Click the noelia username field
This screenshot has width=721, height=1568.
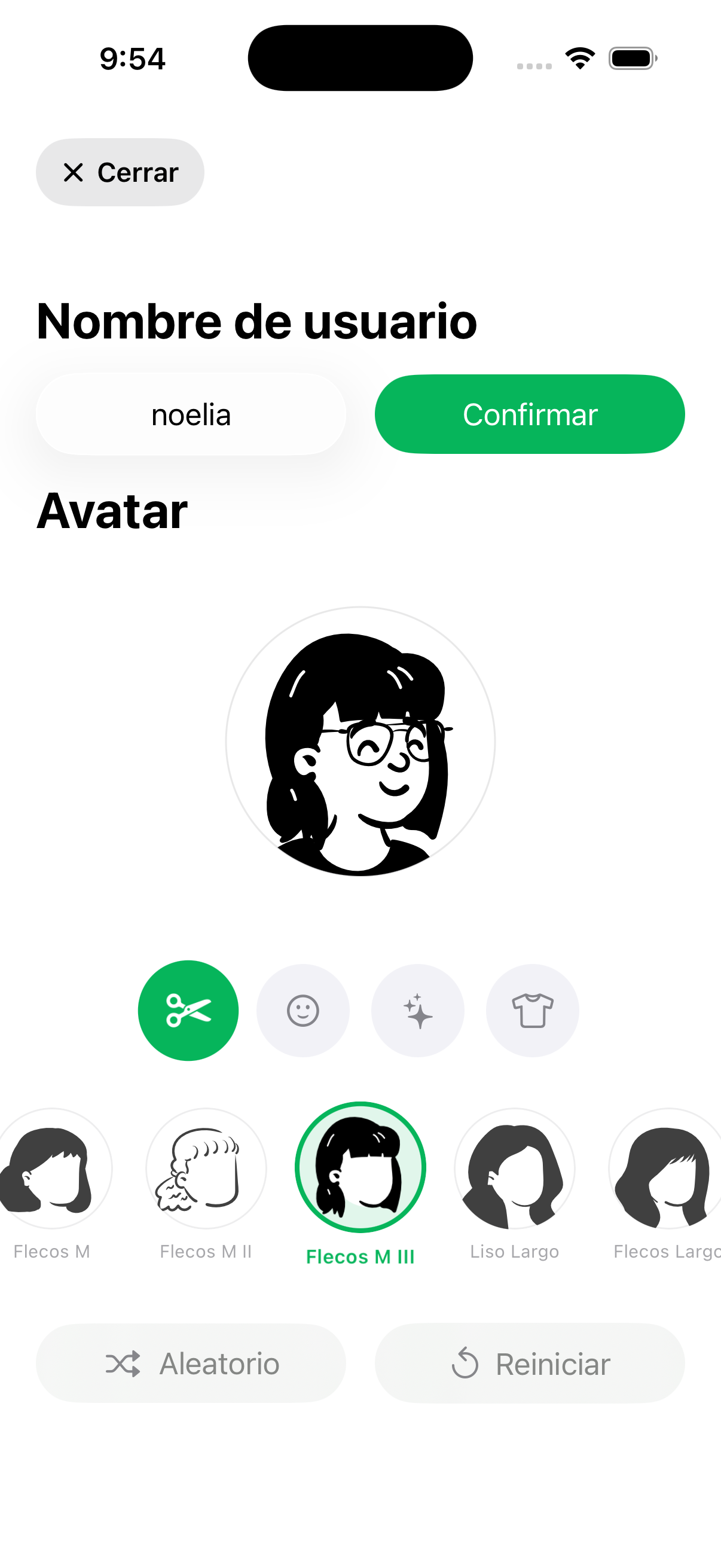(x=191, y=414)
